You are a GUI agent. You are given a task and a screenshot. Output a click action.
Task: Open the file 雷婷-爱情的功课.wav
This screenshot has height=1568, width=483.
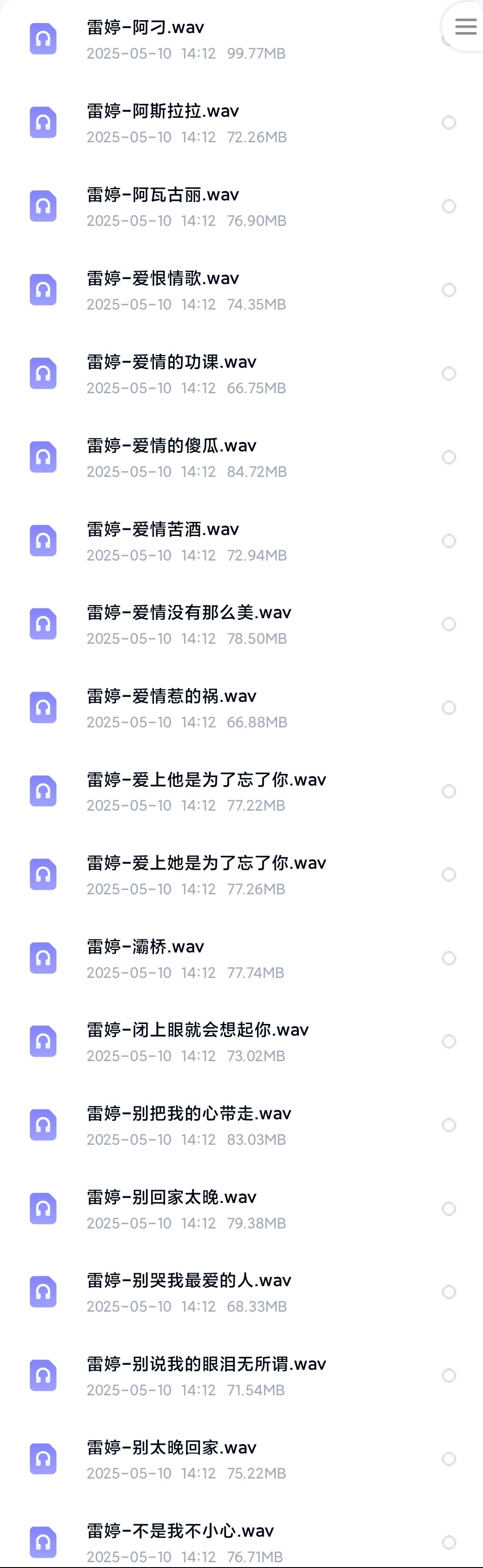(172, 362)
